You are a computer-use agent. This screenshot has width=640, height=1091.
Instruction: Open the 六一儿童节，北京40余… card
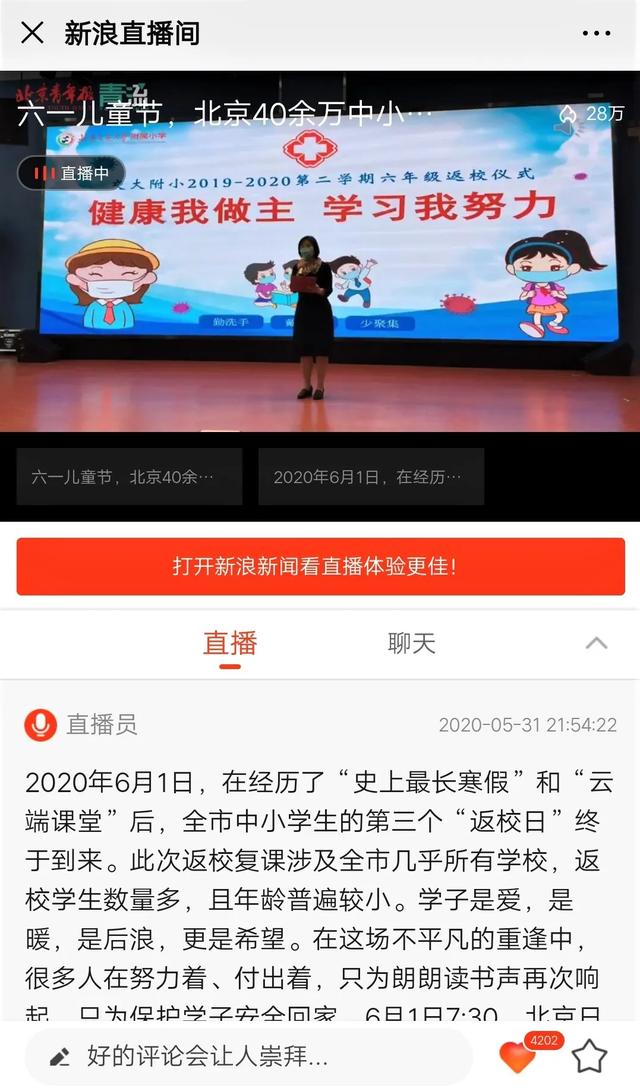tap(129, 477)
